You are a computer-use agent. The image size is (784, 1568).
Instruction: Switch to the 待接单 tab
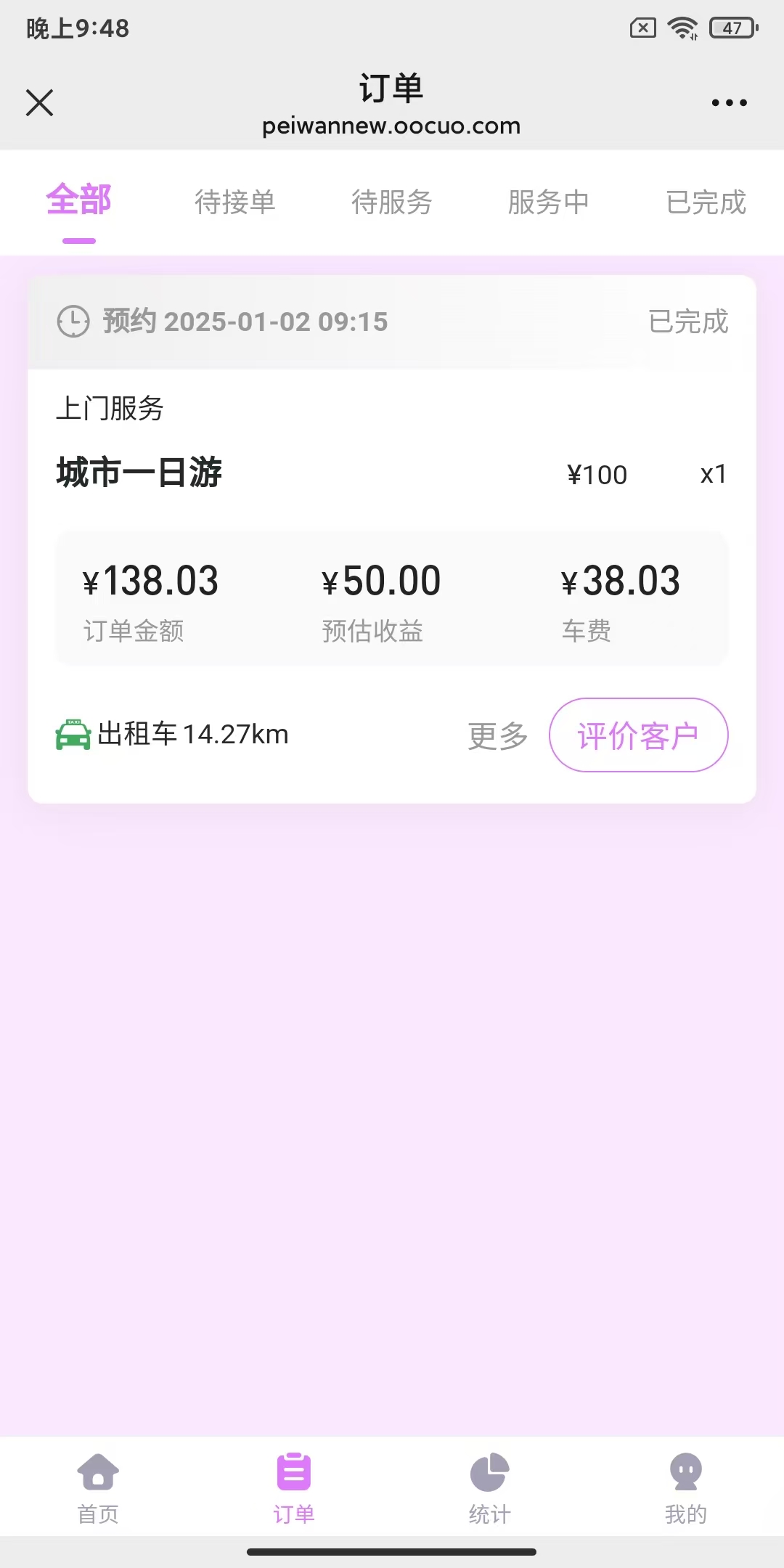[235, 202]
